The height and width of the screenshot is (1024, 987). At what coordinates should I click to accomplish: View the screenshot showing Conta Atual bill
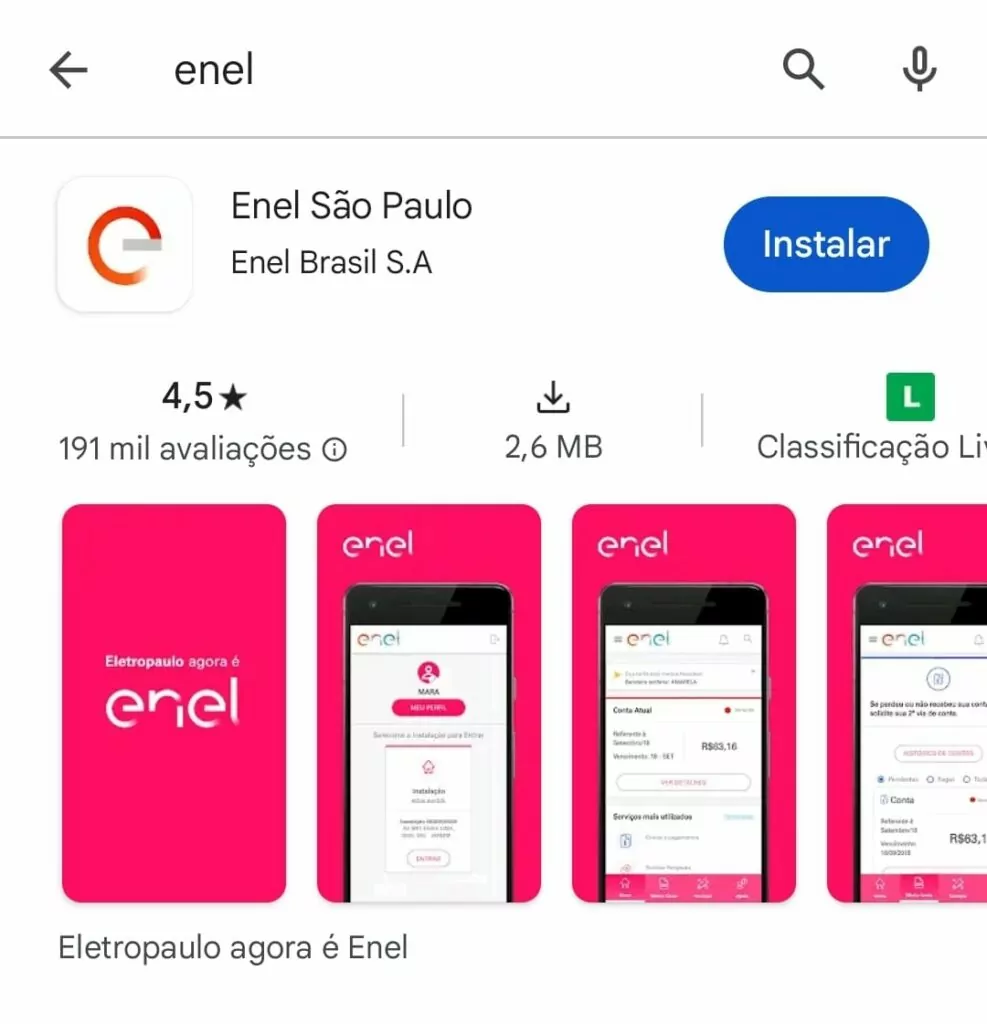pos(683,702)
